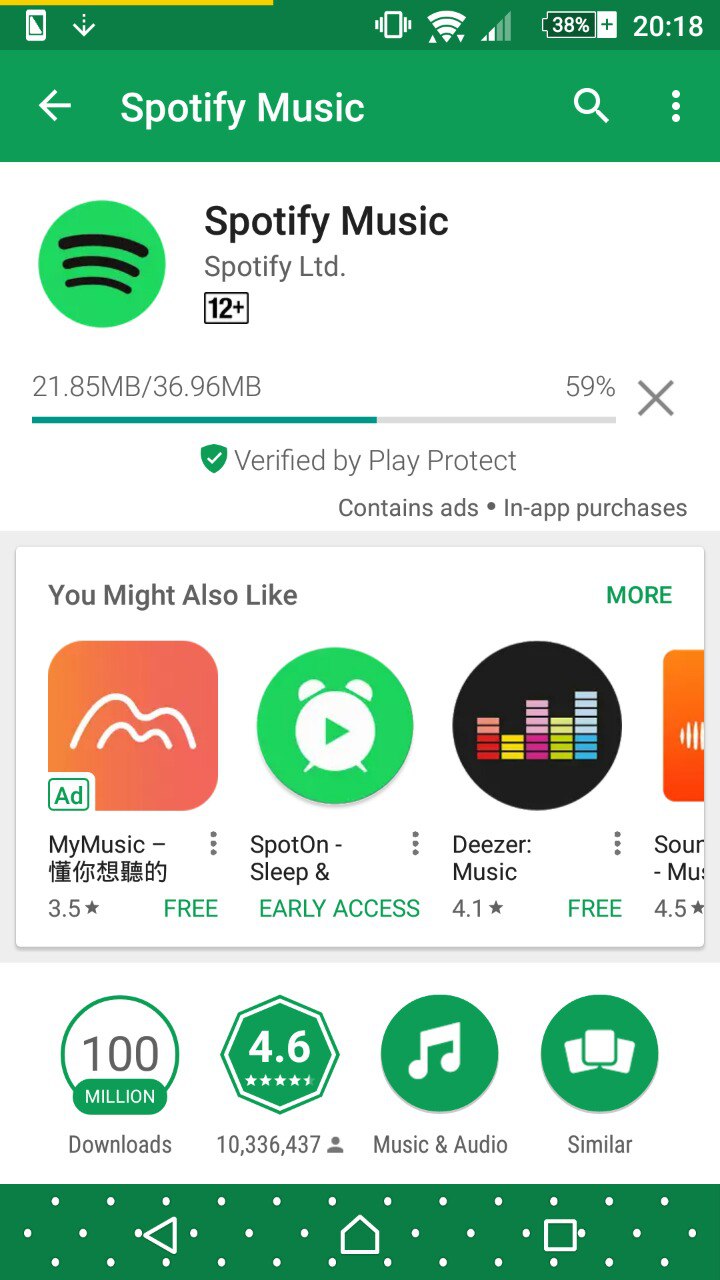Screen dimensions: 720x1280
Task: Open the overflow menu in the app bar
Action: (x=676, y=106)
